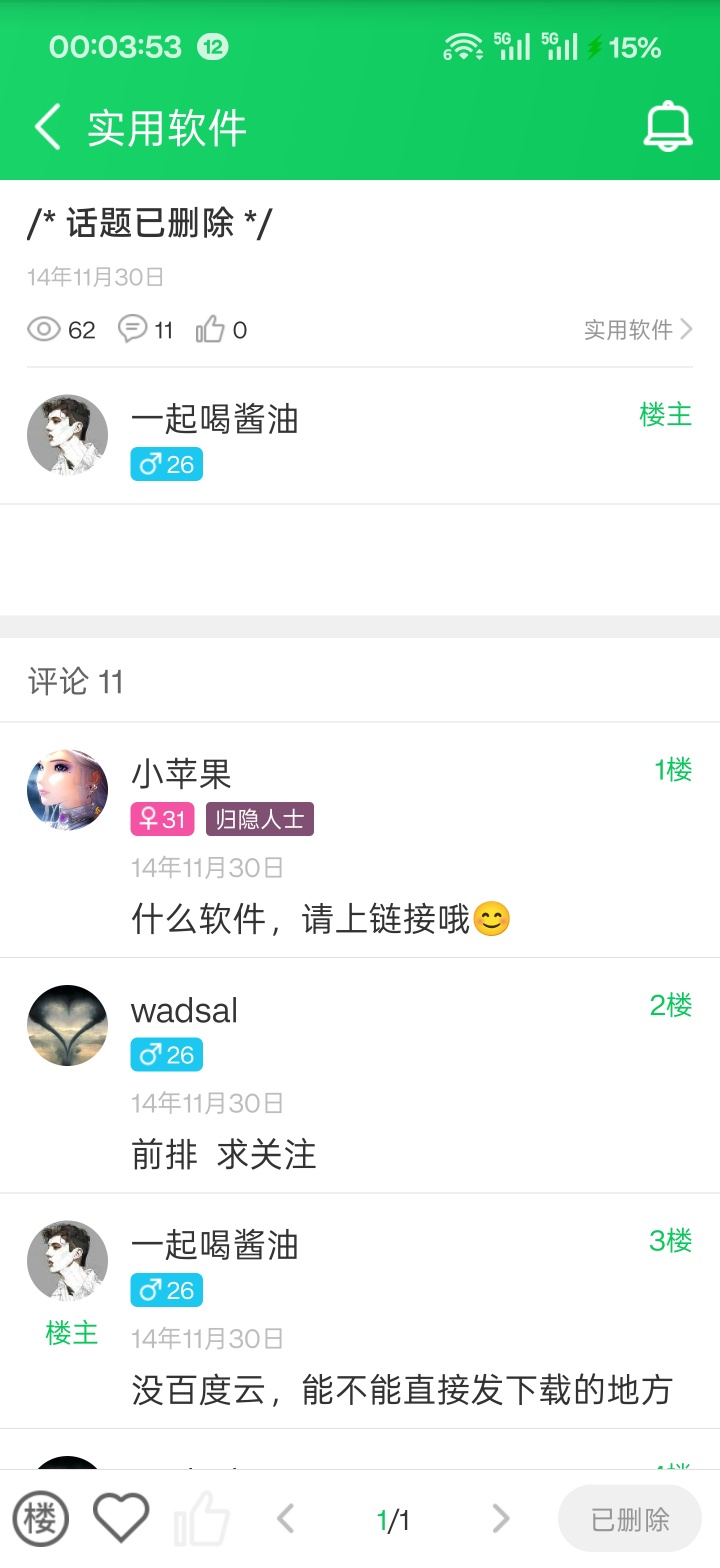Open the 1/1 page selector
This screenshot has height=1568, width=720.
pos(393,1521)
